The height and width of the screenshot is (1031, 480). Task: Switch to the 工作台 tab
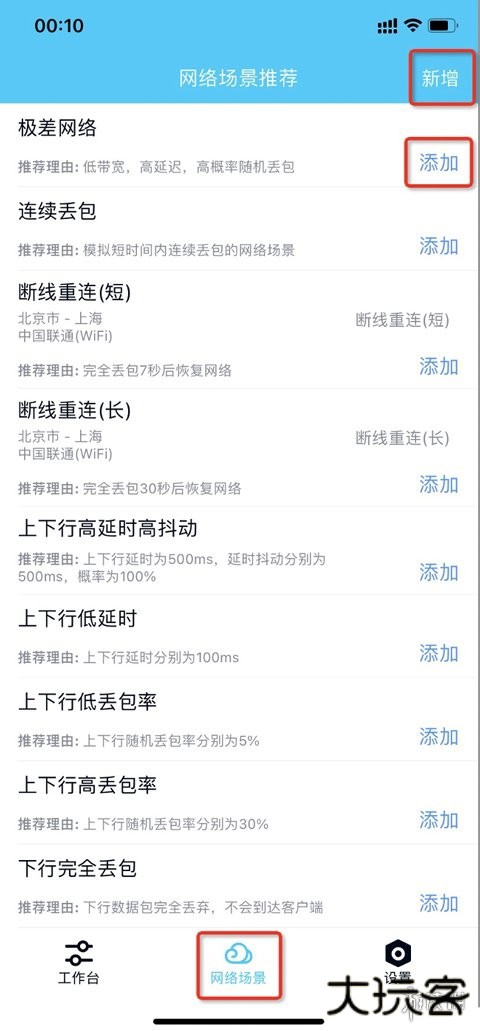coord(78,963)
